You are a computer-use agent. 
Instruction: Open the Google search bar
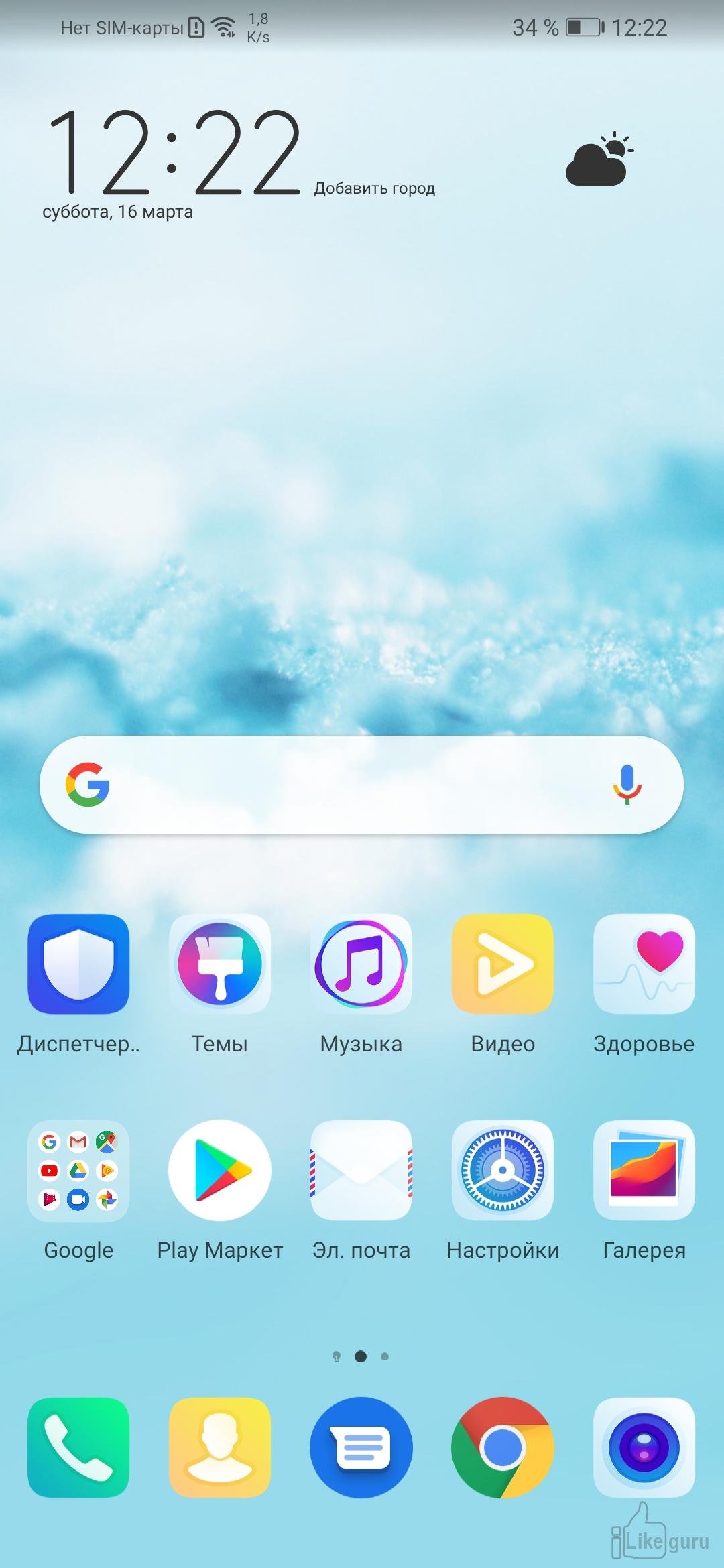coord(361,785)
